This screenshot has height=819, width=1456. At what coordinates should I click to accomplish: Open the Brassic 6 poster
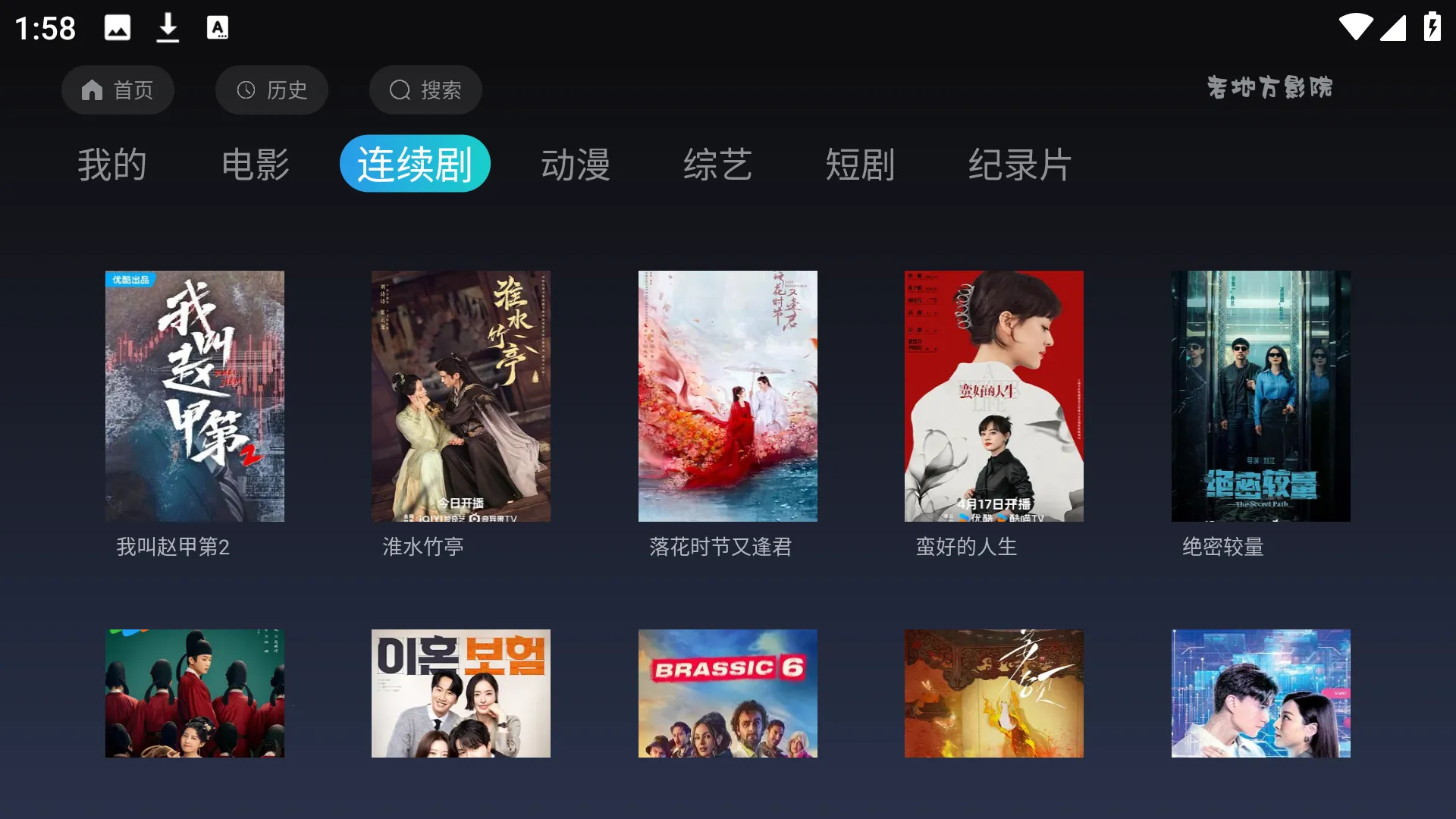728,693
